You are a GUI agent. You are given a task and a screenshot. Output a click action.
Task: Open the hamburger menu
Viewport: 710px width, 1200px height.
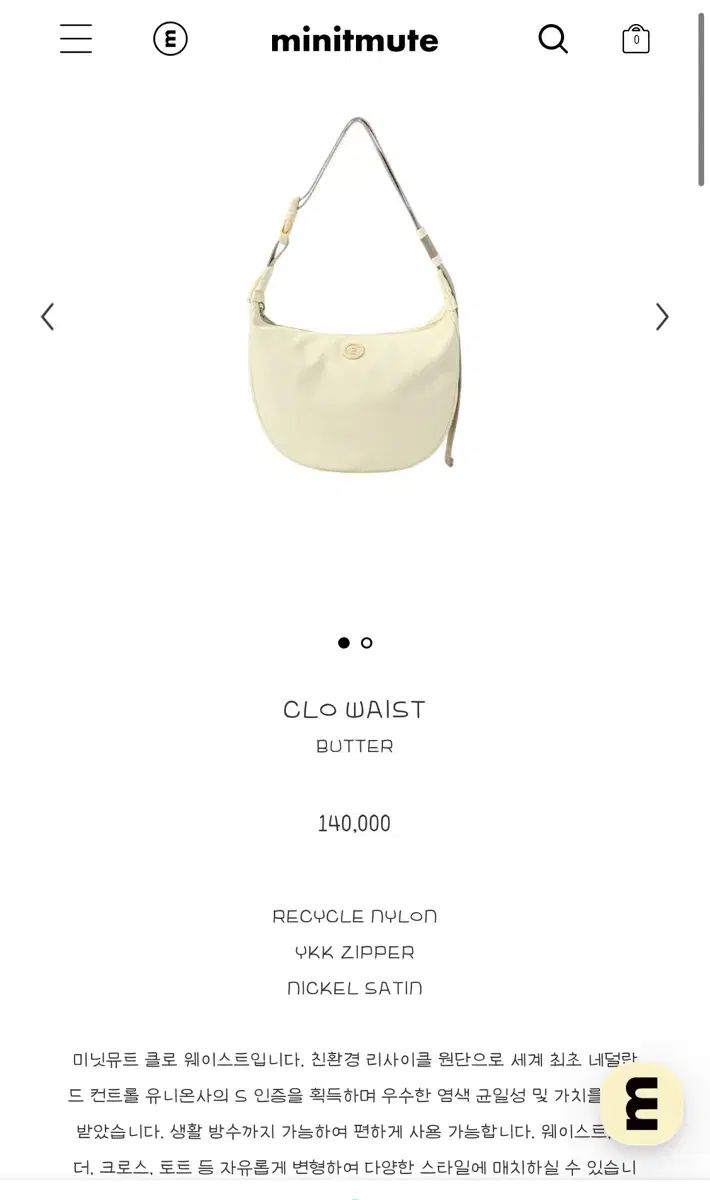[76, 39]
